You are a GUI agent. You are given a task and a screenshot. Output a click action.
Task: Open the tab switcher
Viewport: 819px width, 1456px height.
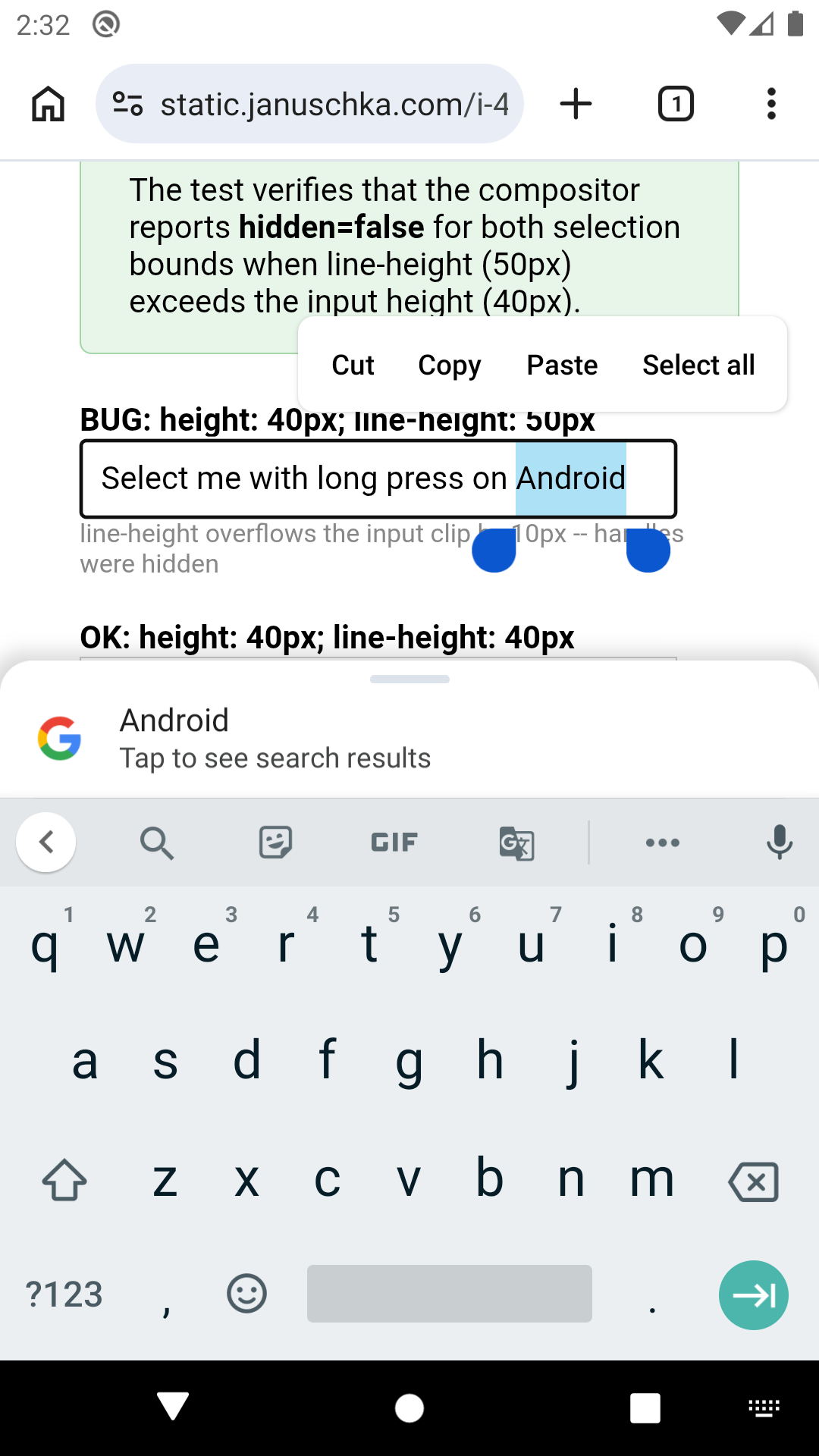676,104
